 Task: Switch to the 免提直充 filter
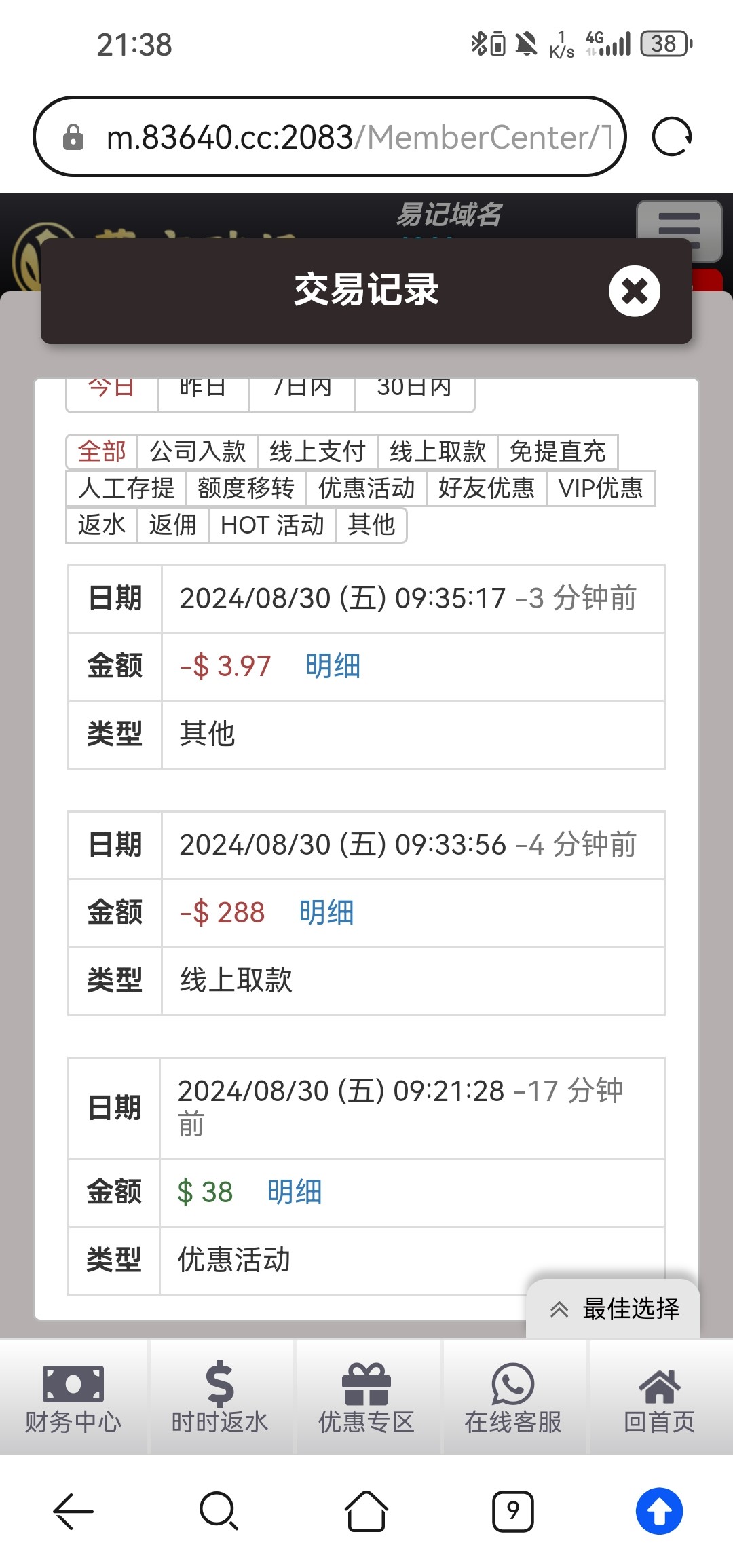pyautogui.click(x=557, y=451)
